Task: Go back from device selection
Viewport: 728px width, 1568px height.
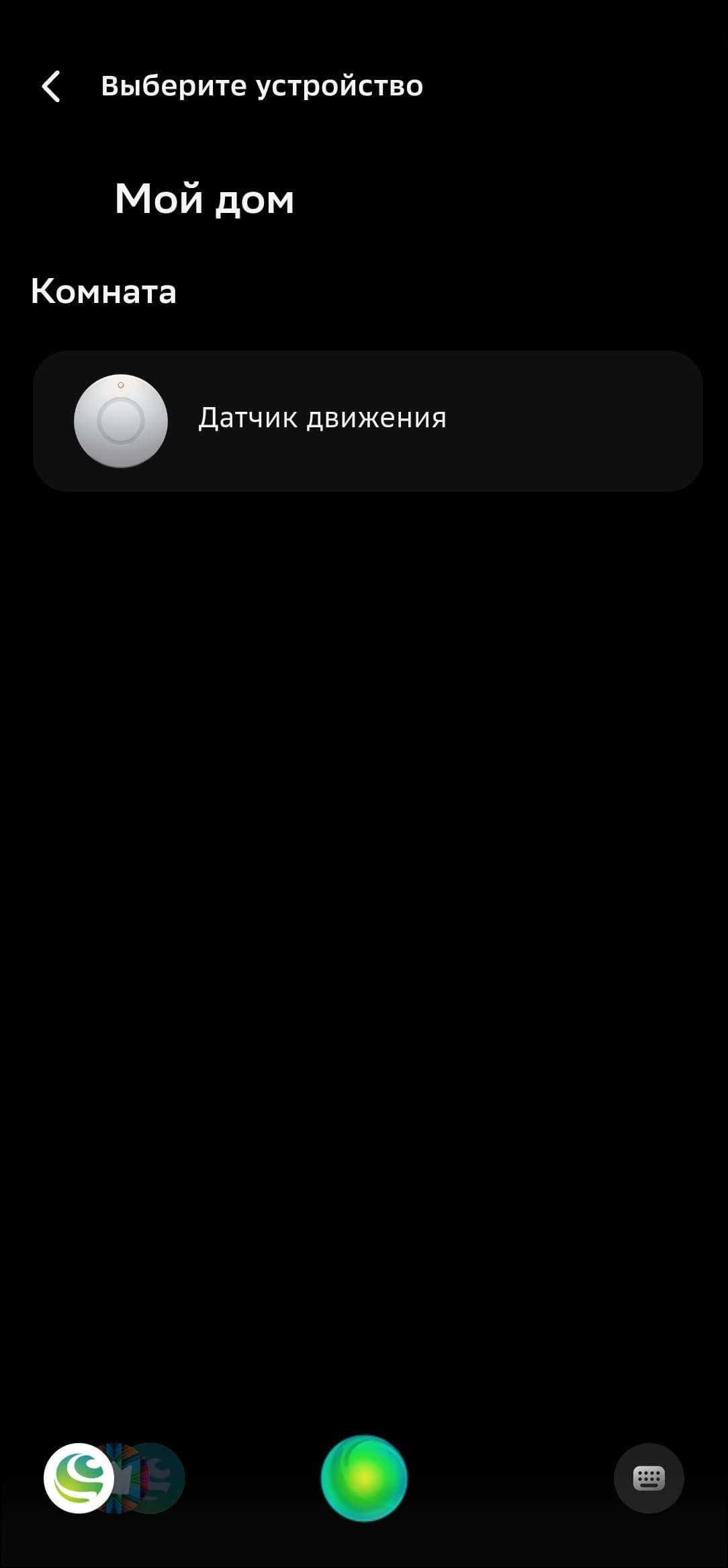Action: [51, 86]
